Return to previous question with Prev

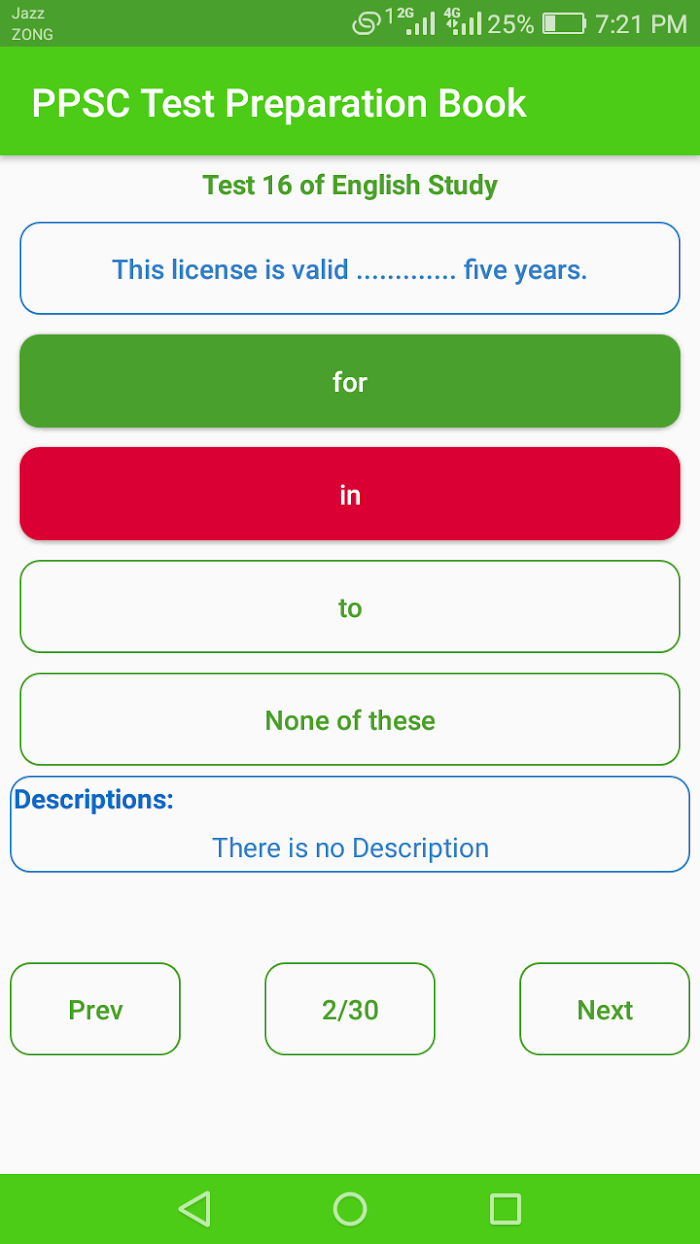pos(96,1009)
